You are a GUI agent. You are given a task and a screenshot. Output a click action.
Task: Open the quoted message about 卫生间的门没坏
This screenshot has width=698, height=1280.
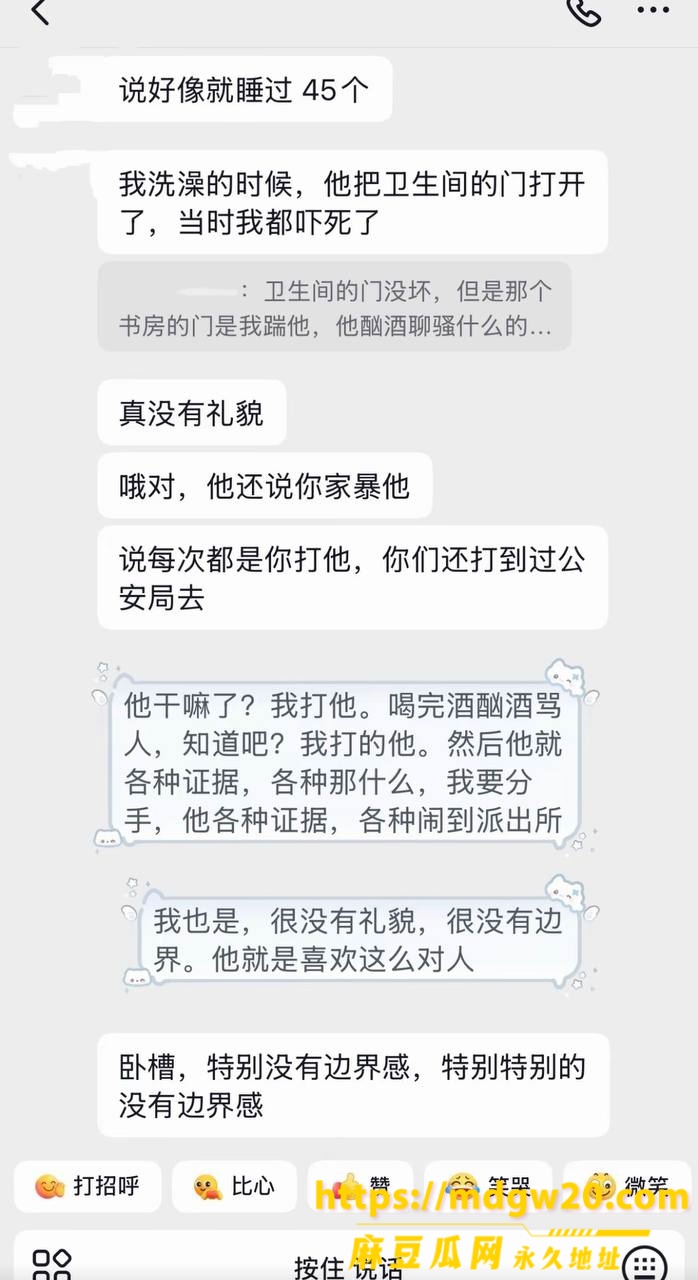pos(334,306)
